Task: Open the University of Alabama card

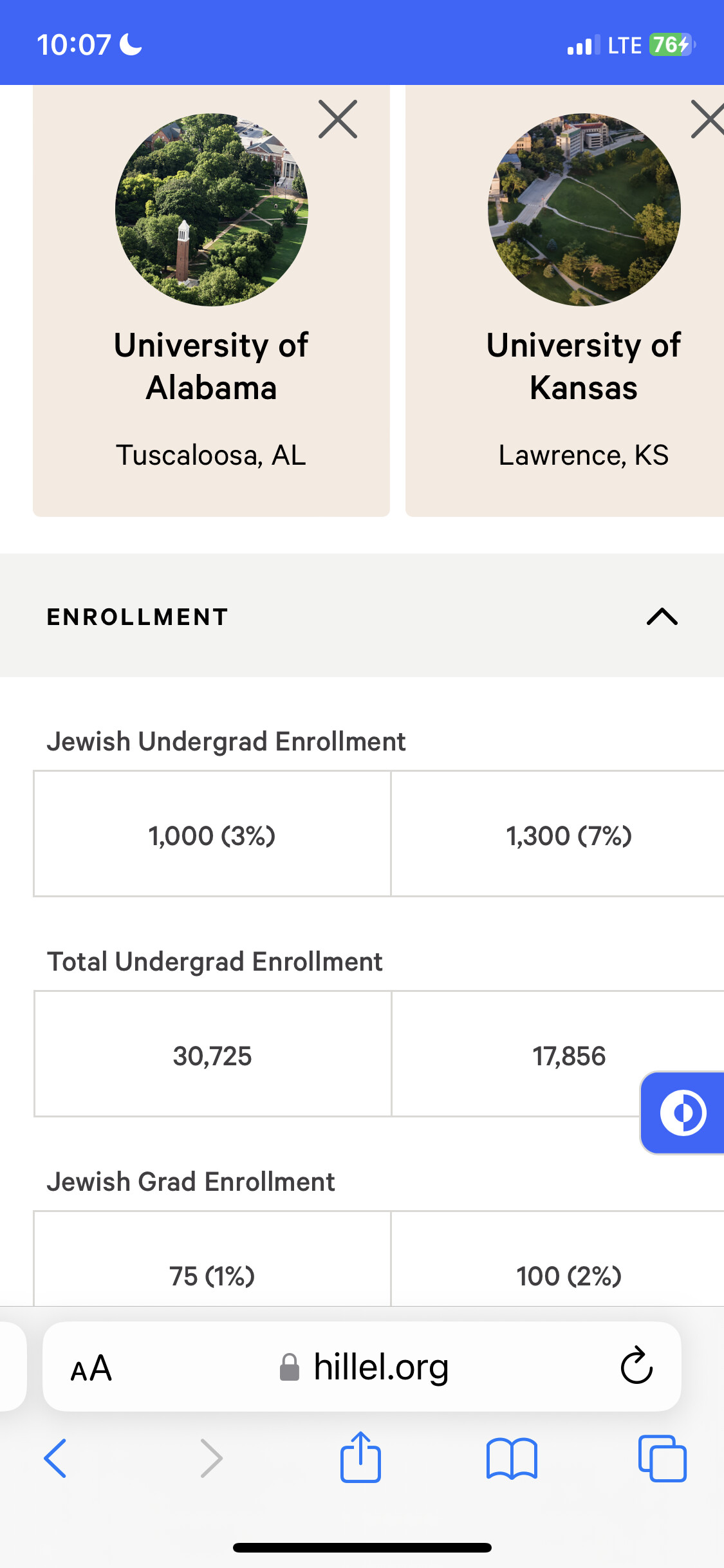Action: pos(211,301)
